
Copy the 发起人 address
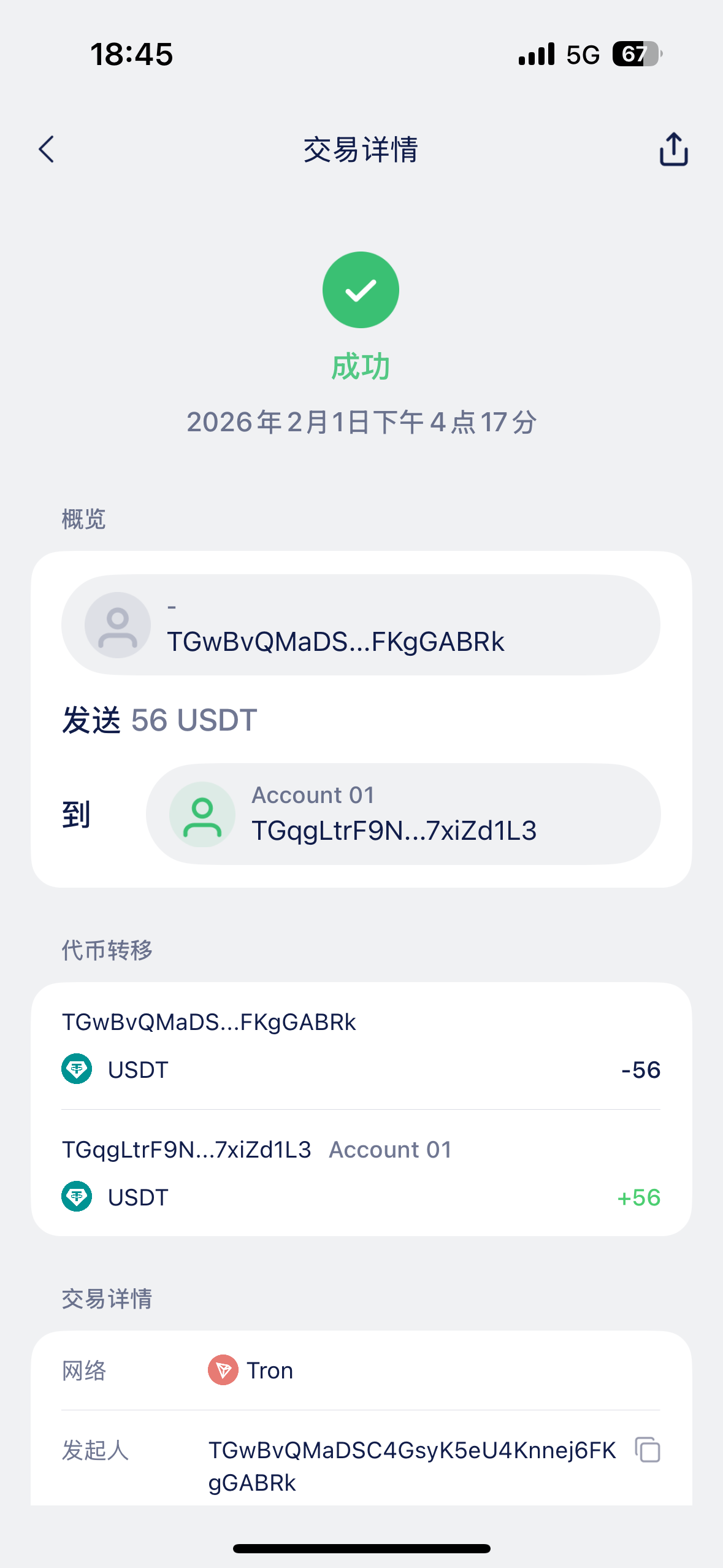(648, 1450)
